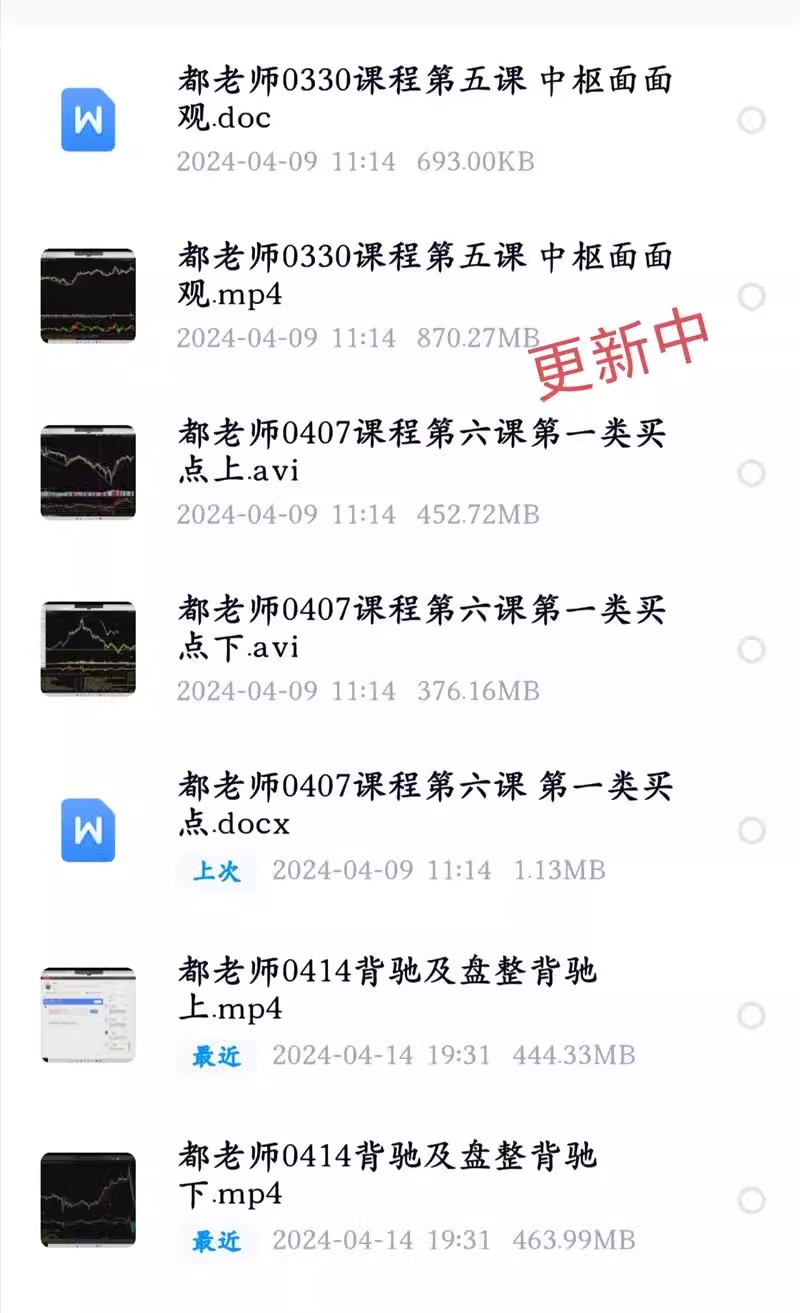Open the thumbnail of 背驰及盘整背驰上.mp4

click(88, 1015)
